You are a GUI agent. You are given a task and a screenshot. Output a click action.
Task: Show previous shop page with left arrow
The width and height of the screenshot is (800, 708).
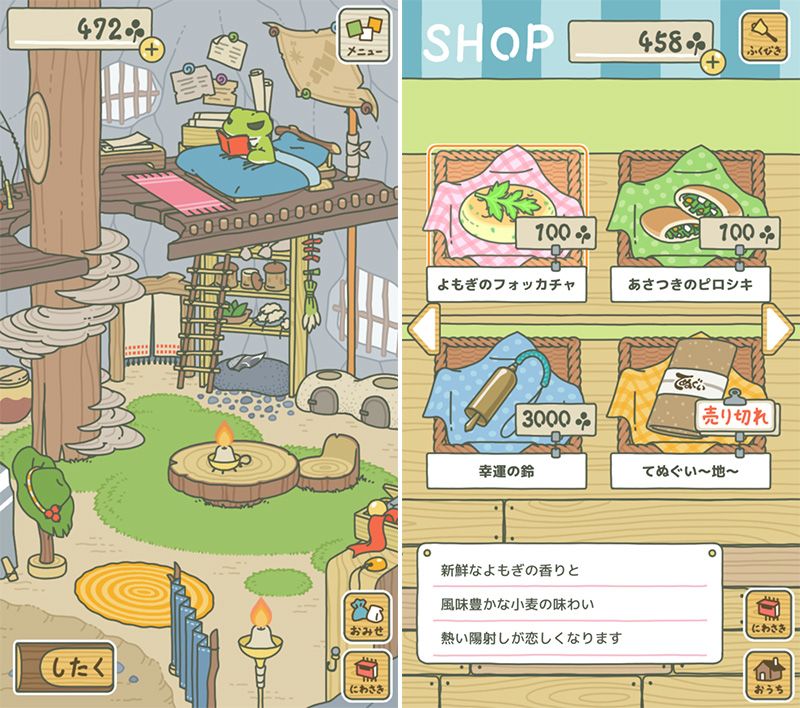423,325
